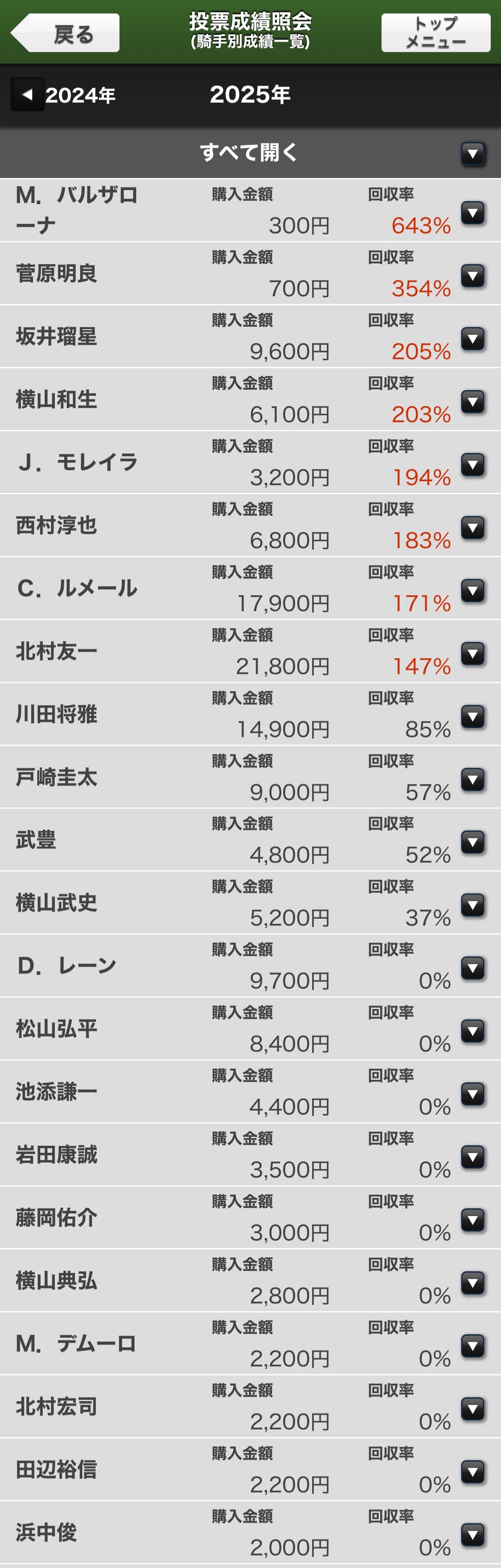Show details for M. デムーロ

[x=472, y=1347]
